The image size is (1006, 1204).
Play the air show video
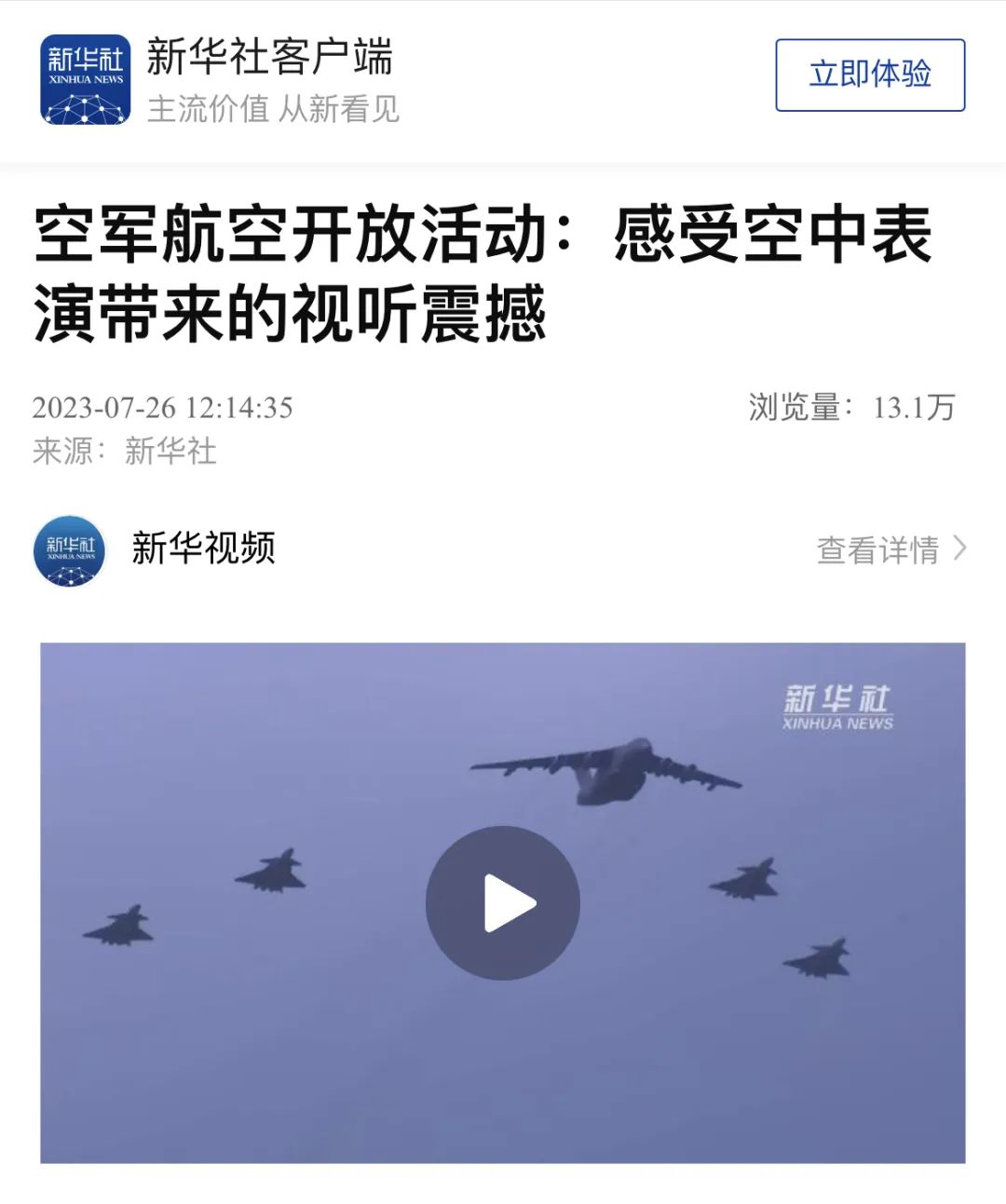[503, 902]
